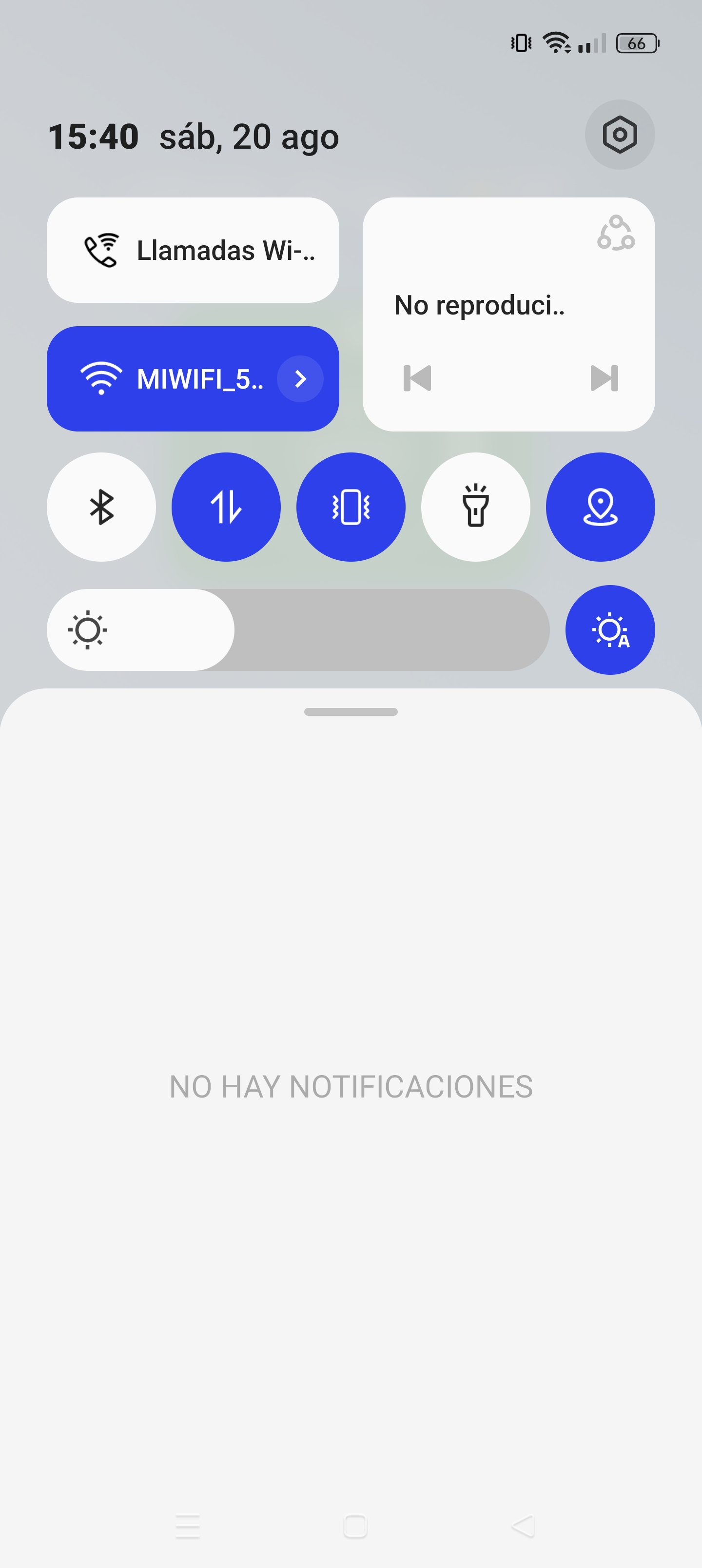The height and width of the screenshot is (1568, 702).
Task: Turn off automatic brightness
Action: pos(610,630)
